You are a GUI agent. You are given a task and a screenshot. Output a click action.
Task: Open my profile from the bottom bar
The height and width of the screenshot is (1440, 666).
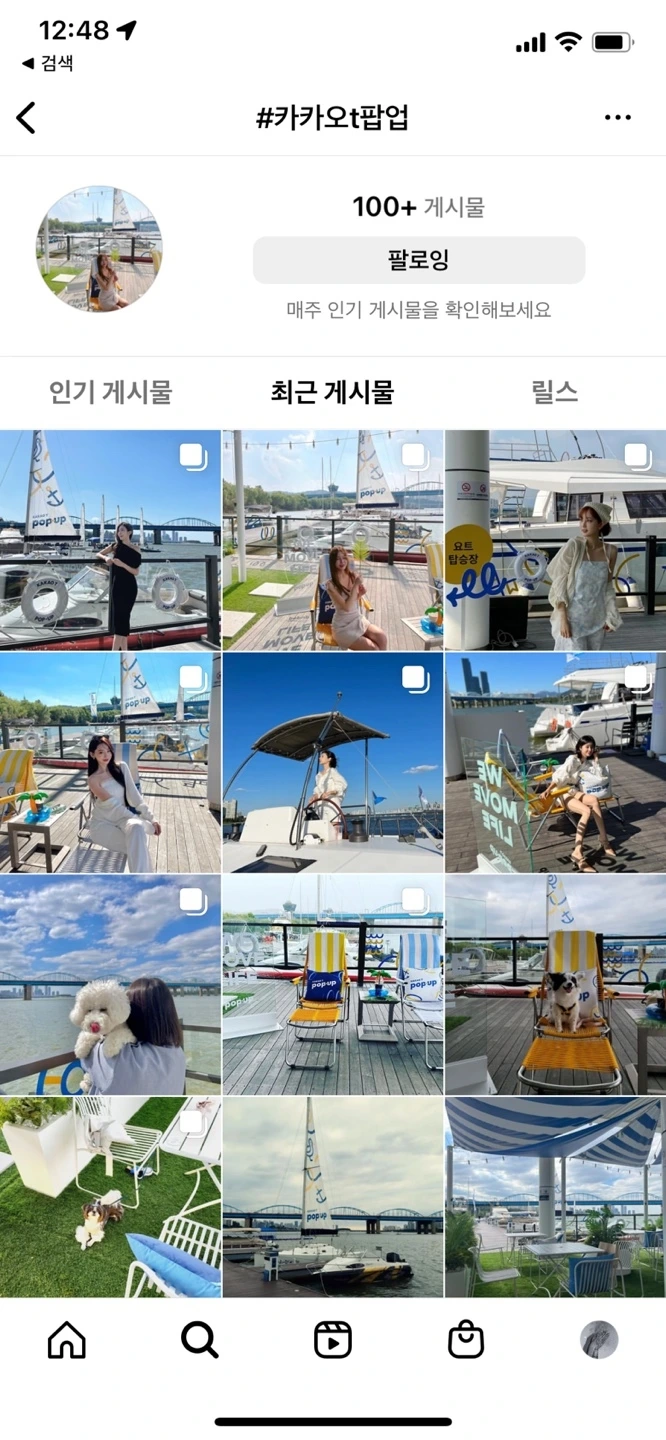point(599,1340)
